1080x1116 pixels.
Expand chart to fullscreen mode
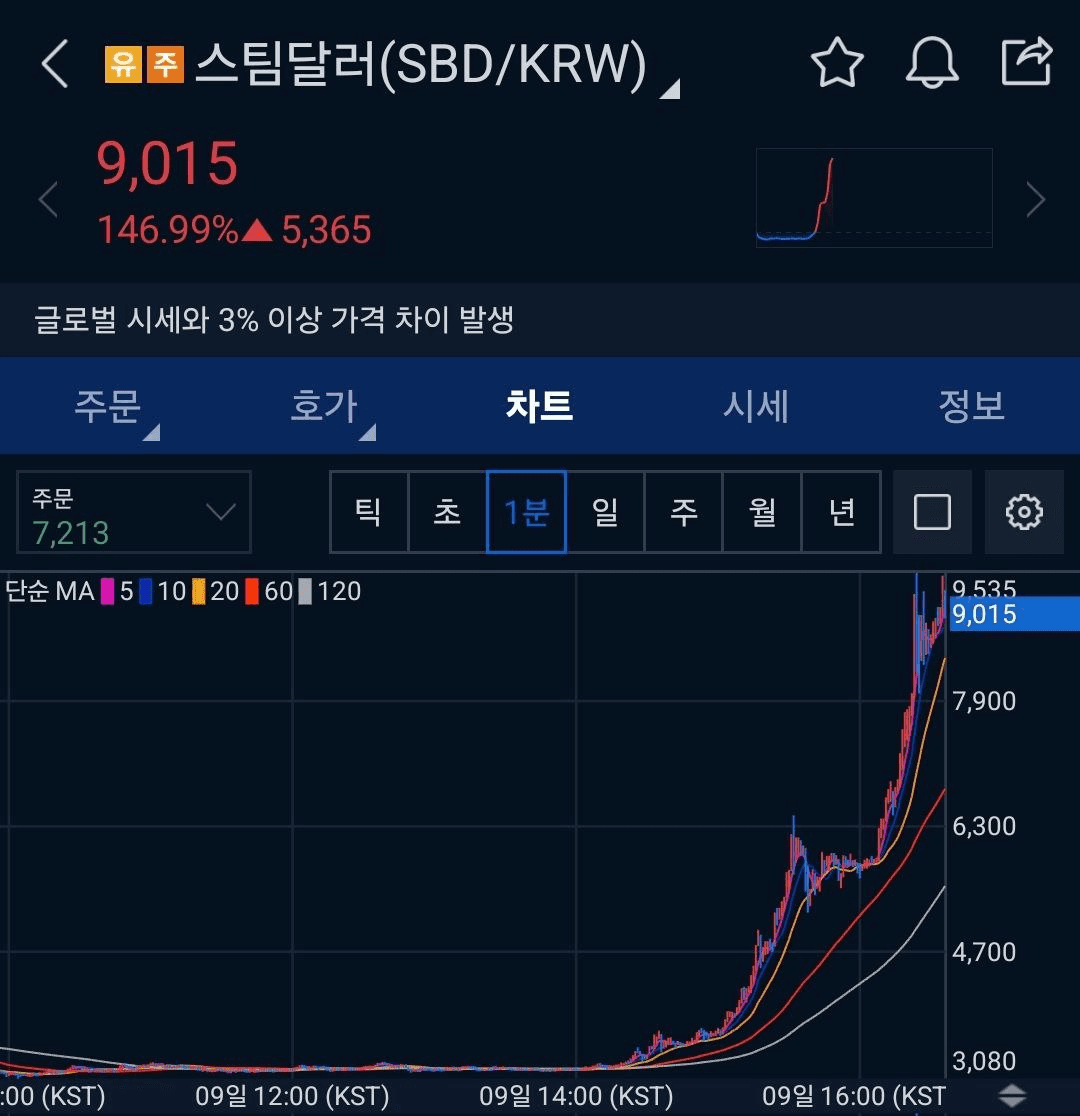coord(931,512)
